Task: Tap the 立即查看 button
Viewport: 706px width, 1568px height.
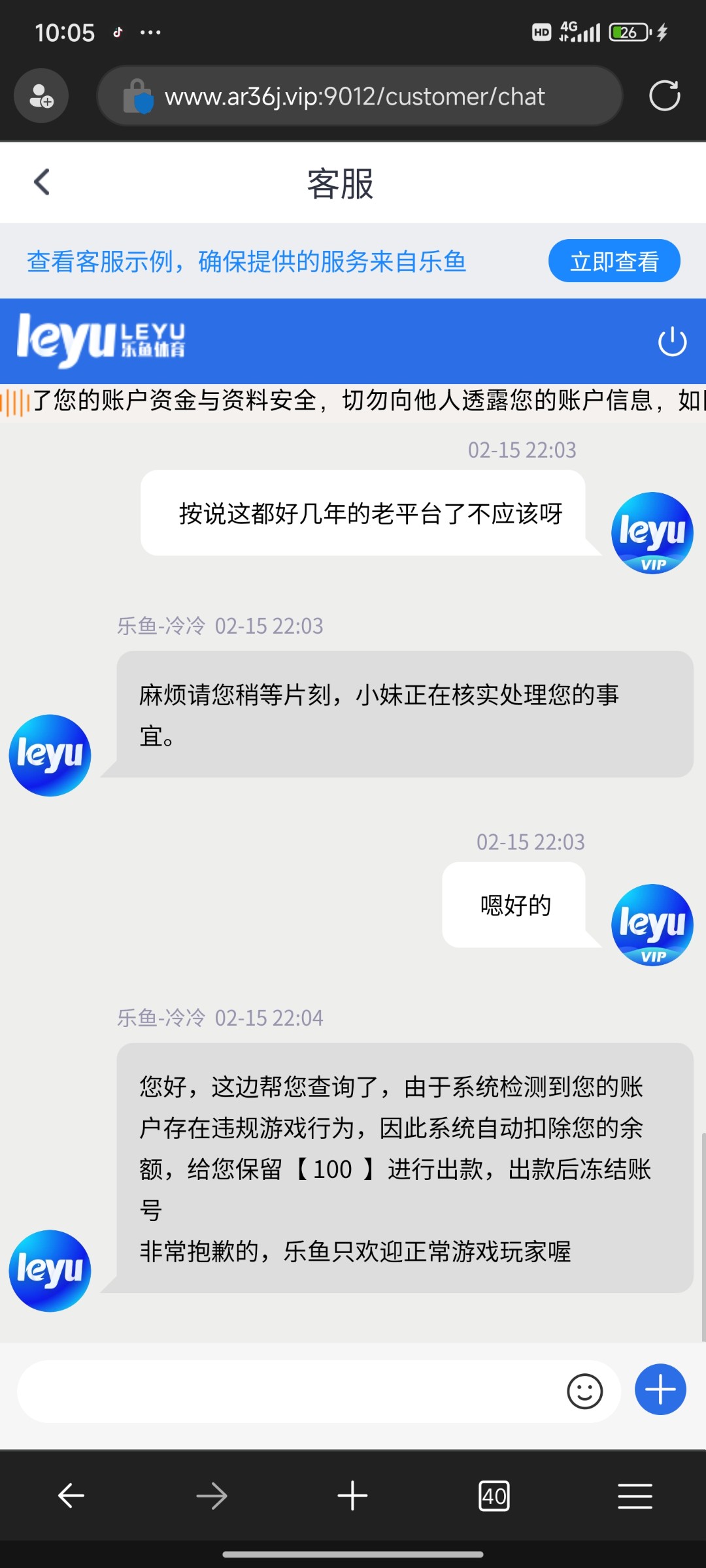Action: [x=614, y=261]
